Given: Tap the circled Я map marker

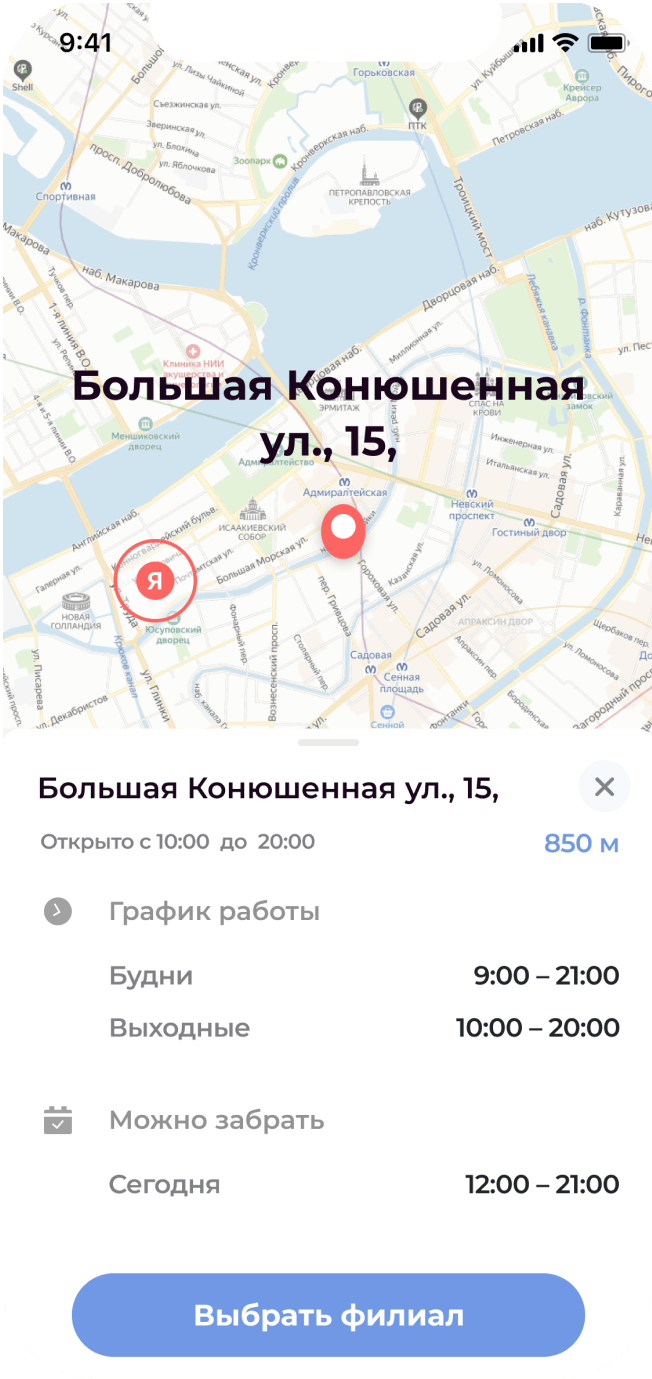Looking at the screenshot, I should 154,580.
